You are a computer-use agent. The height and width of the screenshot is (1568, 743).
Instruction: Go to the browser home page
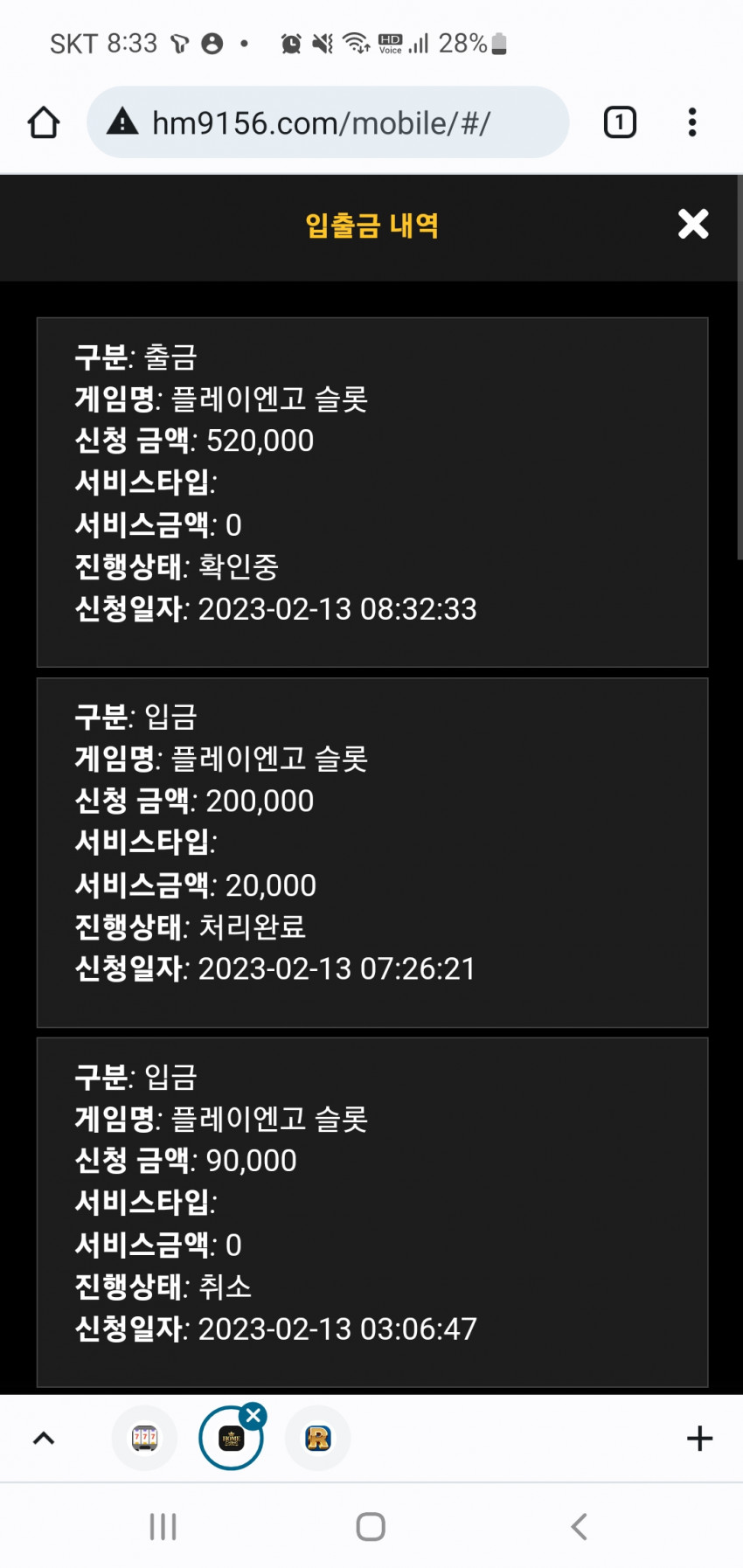click(x=44, y=122)
